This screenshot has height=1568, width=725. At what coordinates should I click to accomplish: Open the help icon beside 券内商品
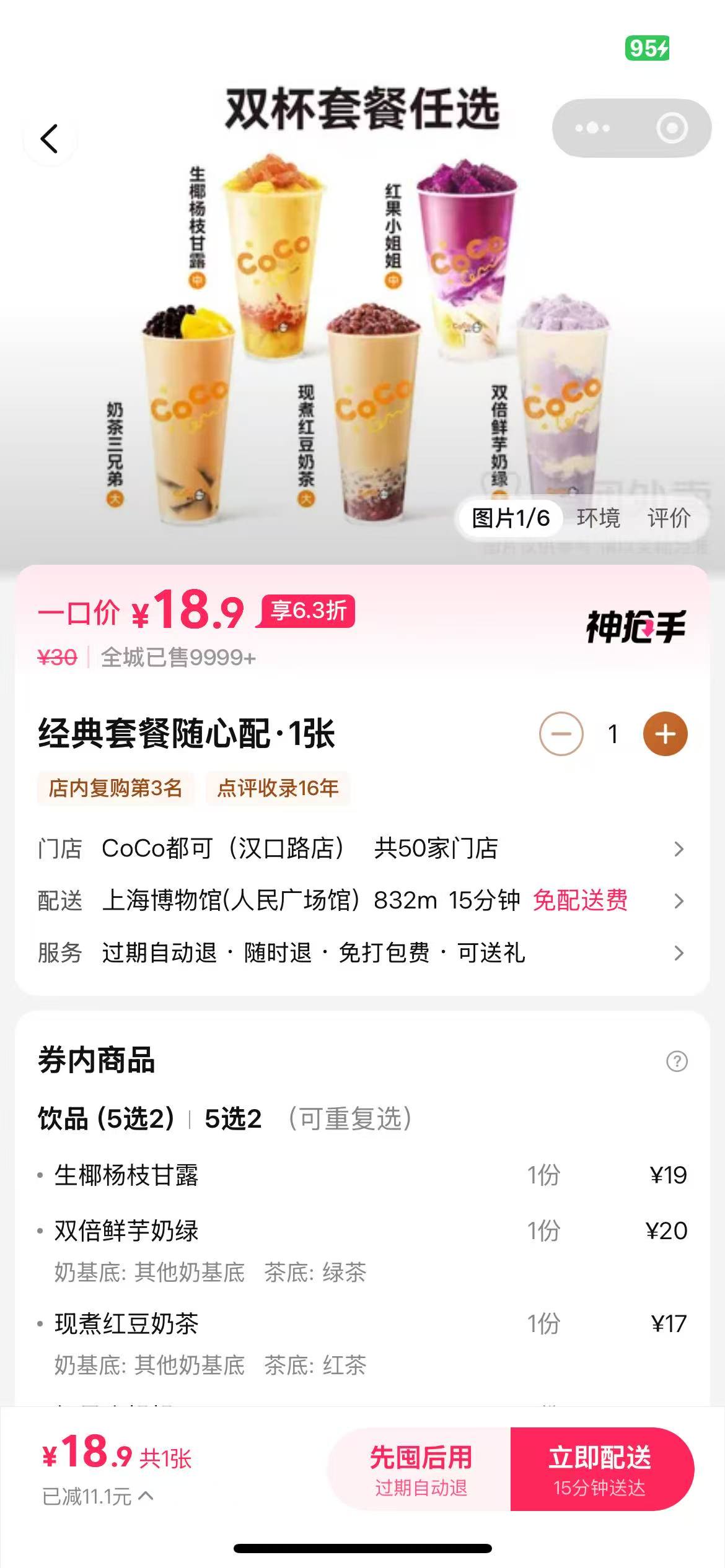(x=677, y=1061)
